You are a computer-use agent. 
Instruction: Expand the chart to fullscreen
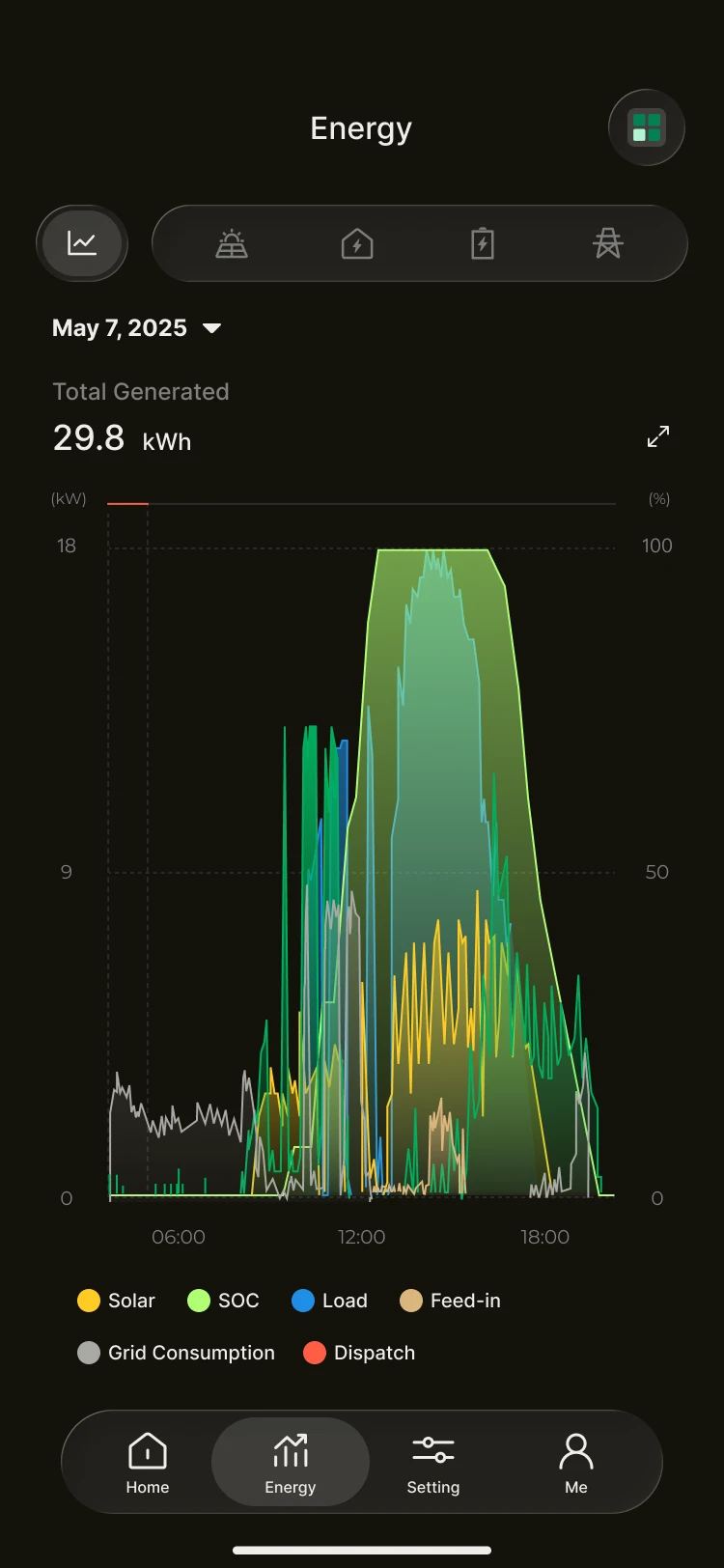(x=658, y=436)
